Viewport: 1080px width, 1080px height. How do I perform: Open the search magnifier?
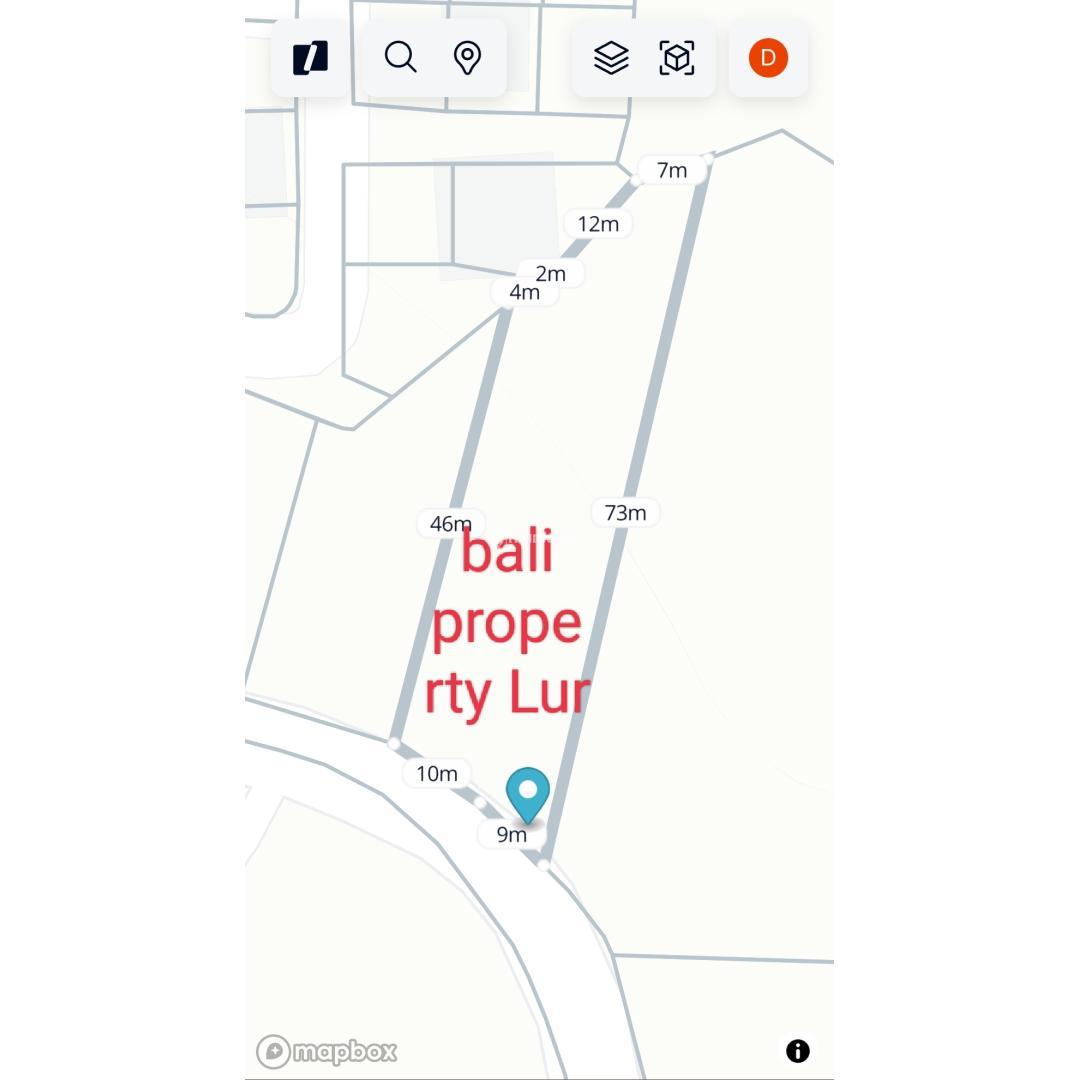(x=400, y=58)
